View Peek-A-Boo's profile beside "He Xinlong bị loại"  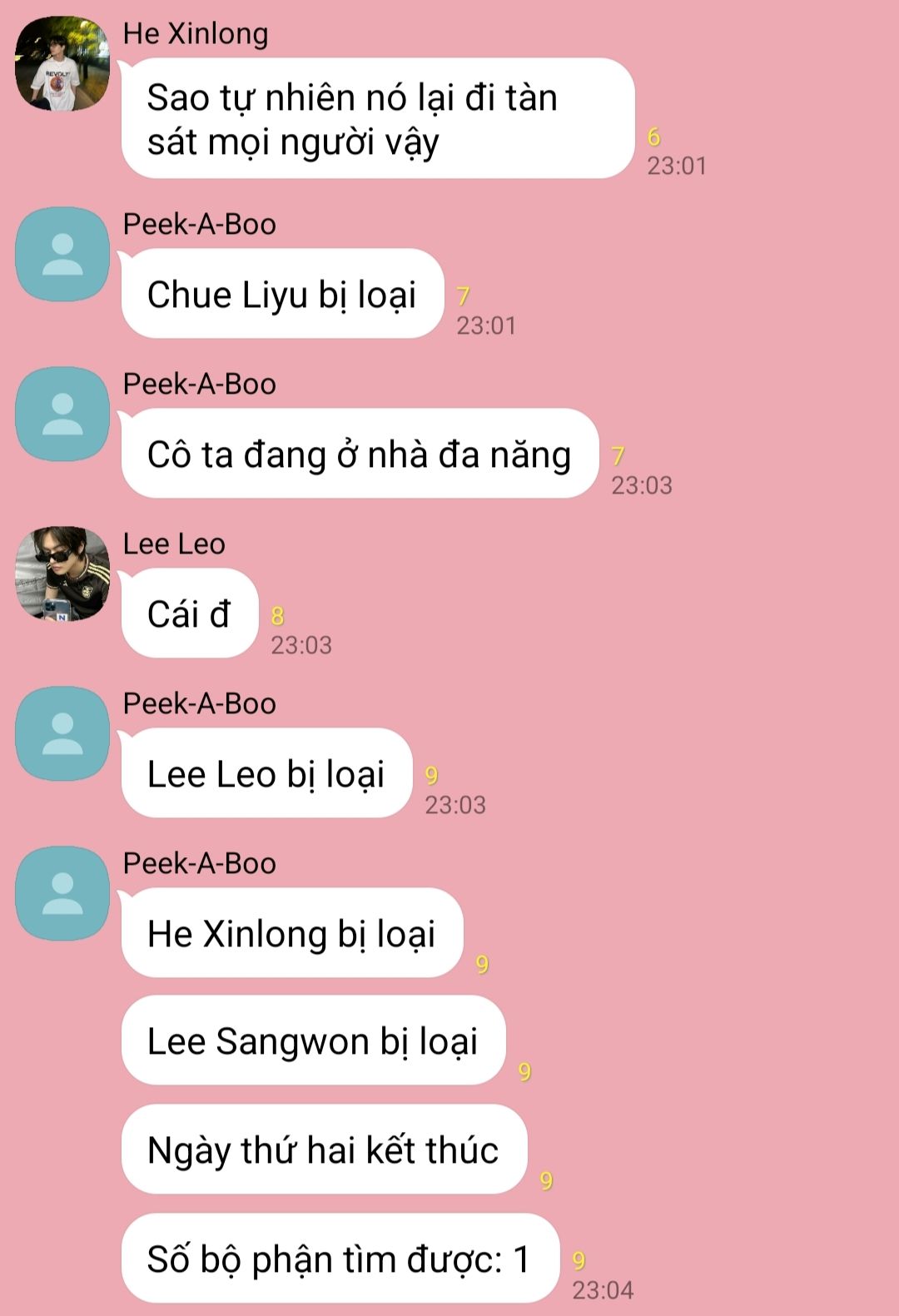tap(62, 893)
